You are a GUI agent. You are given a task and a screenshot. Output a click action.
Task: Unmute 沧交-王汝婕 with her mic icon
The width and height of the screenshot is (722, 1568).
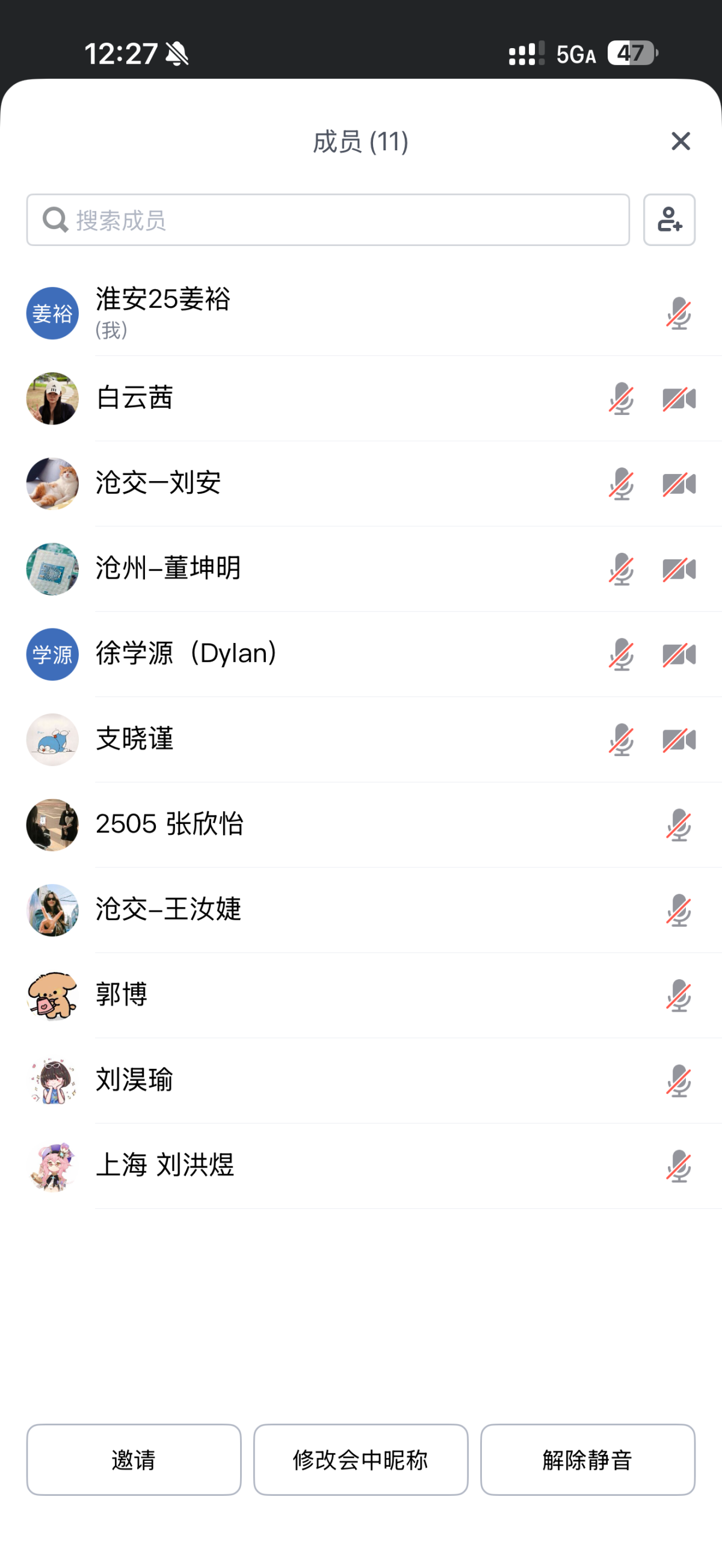(678, 911)
